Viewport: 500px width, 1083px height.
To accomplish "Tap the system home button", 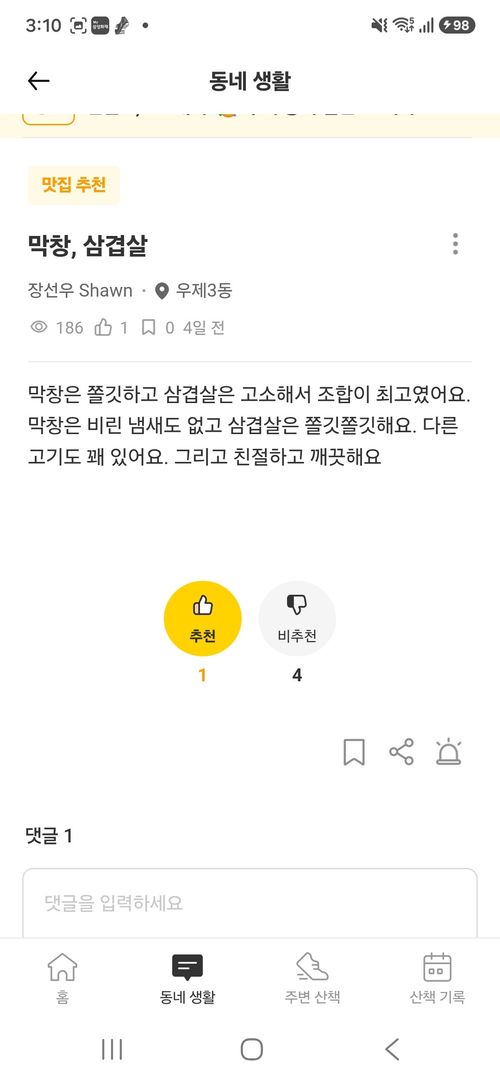I will [251, 1049].
